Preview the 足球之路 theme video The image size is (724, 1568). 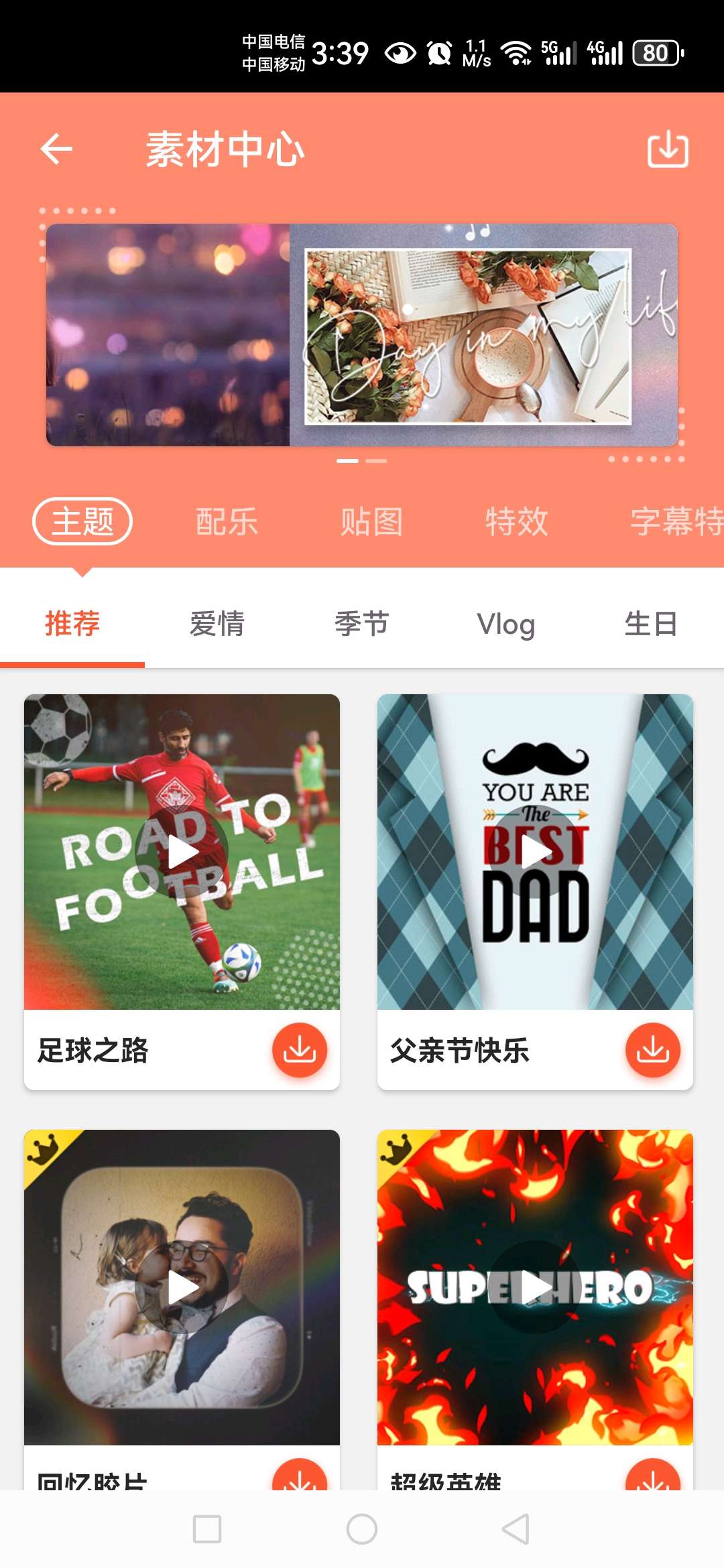pyautogui.click(x=182, y=852)
